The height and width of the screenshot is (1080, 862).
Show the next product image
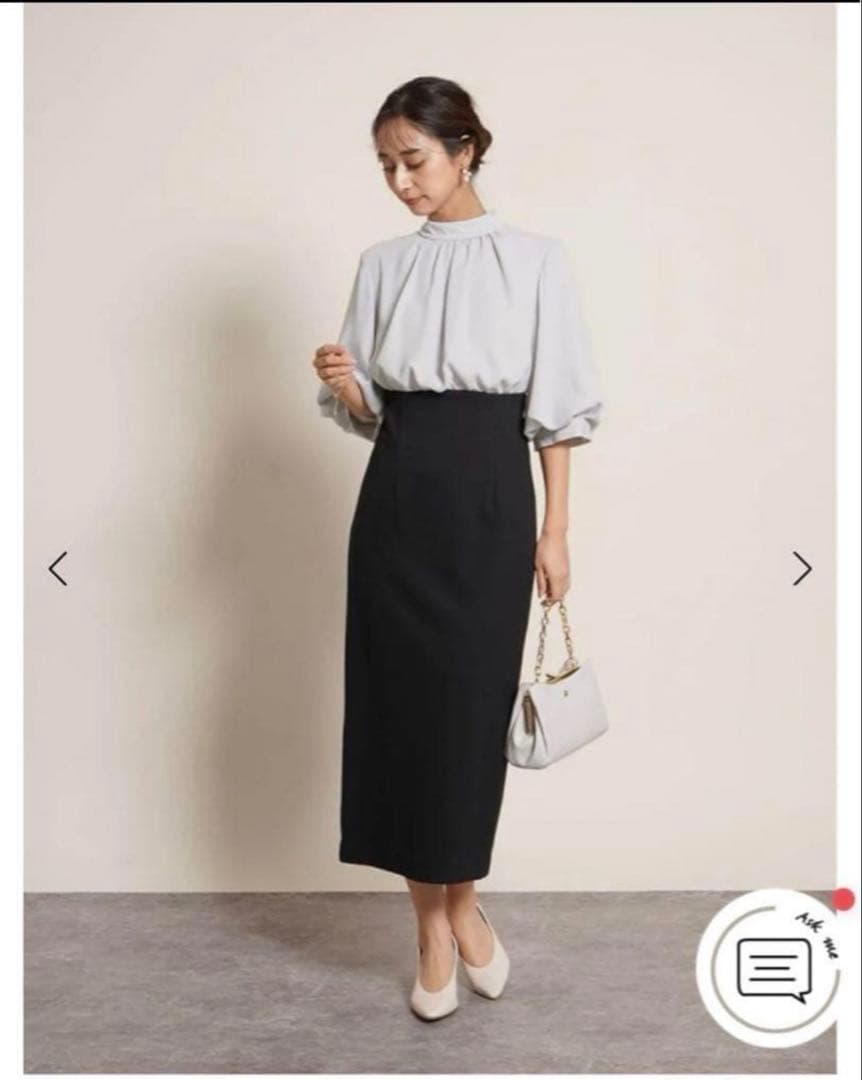click(802, 568)
